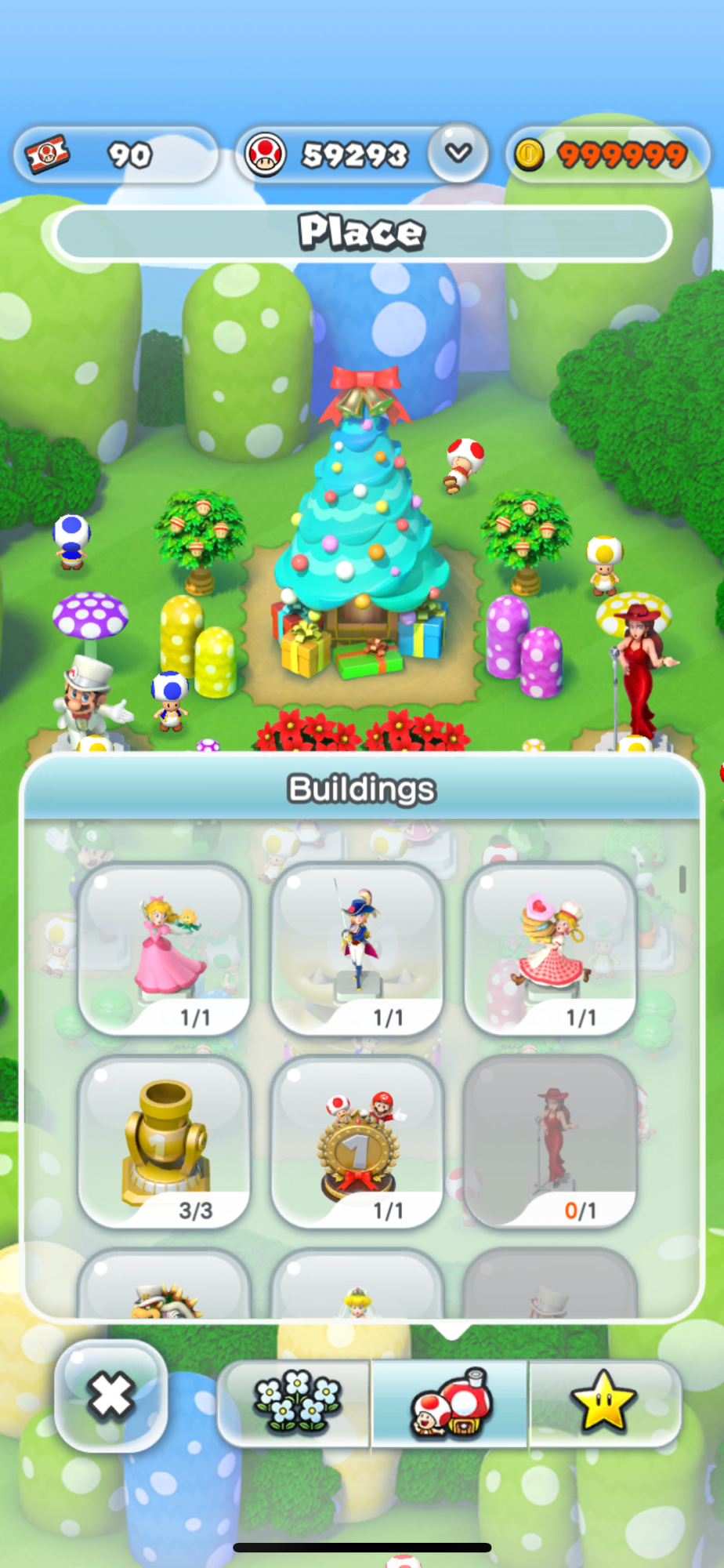Switch to the star specials tab
724x1568 pixels.
[x=603, y=1403]
